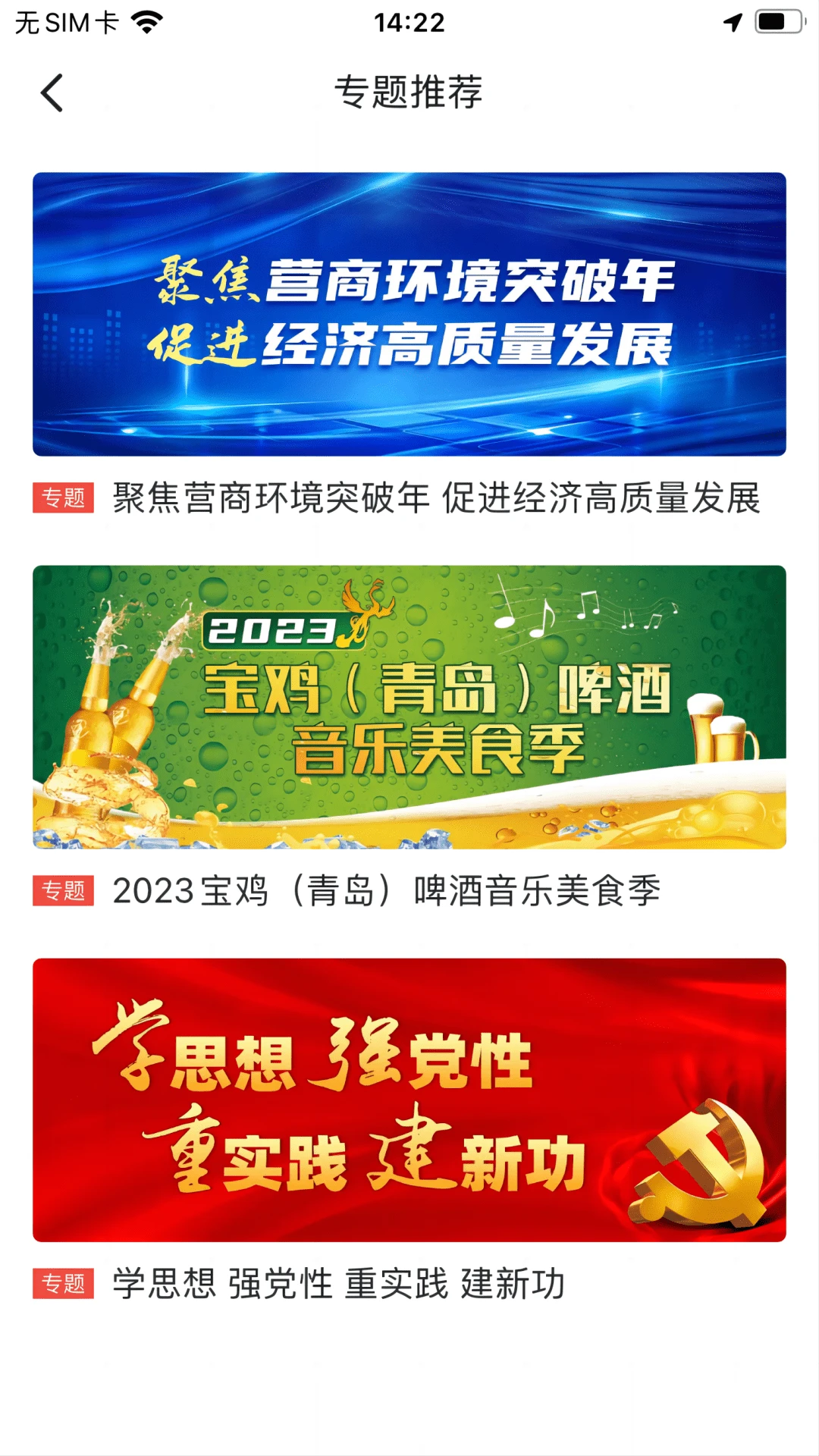819x1456 pixels.
Task: Tap the 专题推荐 header title
Action: coord(409,93)
